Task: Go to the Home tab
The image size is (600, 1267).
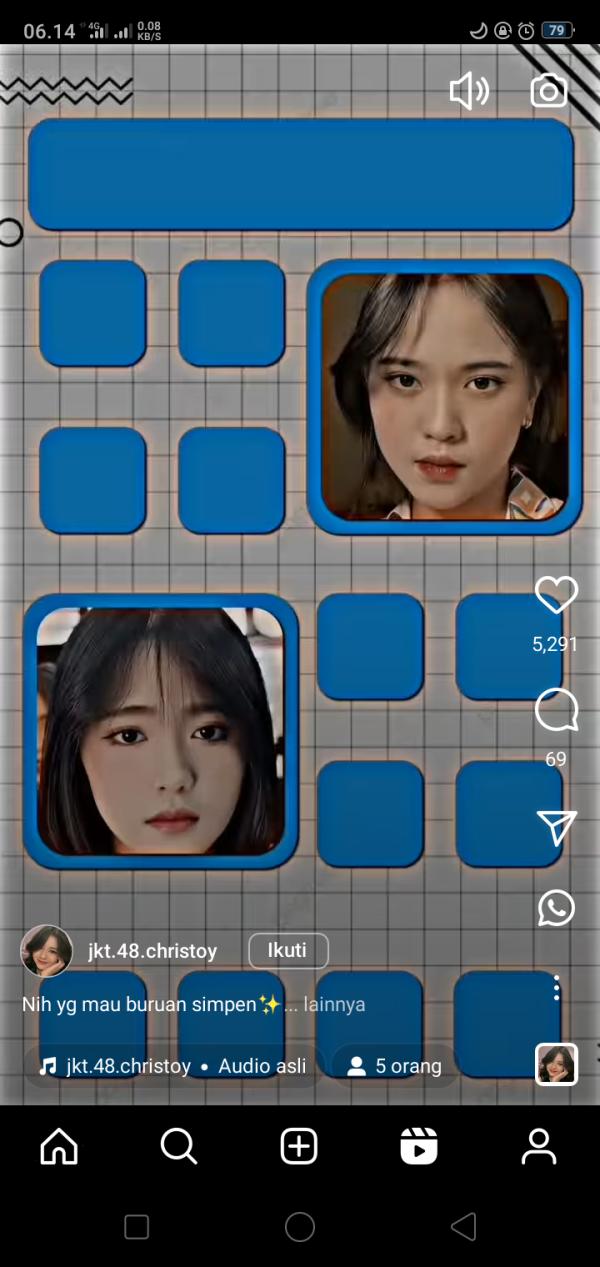Action: (x=59, y=1146)
